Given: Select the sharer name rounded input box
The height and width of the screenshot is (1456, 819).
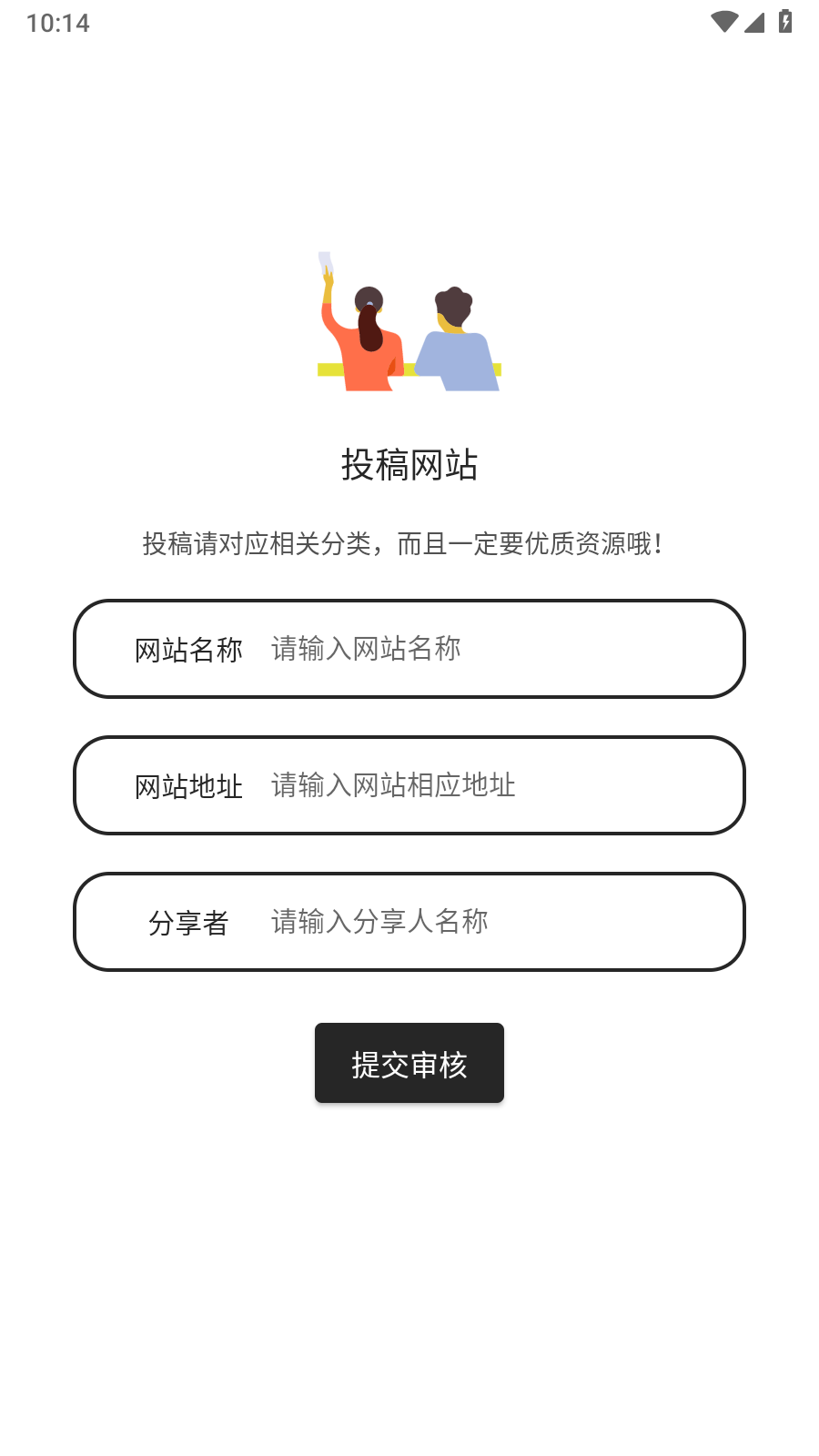Looking at the screenshot, I should click(x=409, y=922).
